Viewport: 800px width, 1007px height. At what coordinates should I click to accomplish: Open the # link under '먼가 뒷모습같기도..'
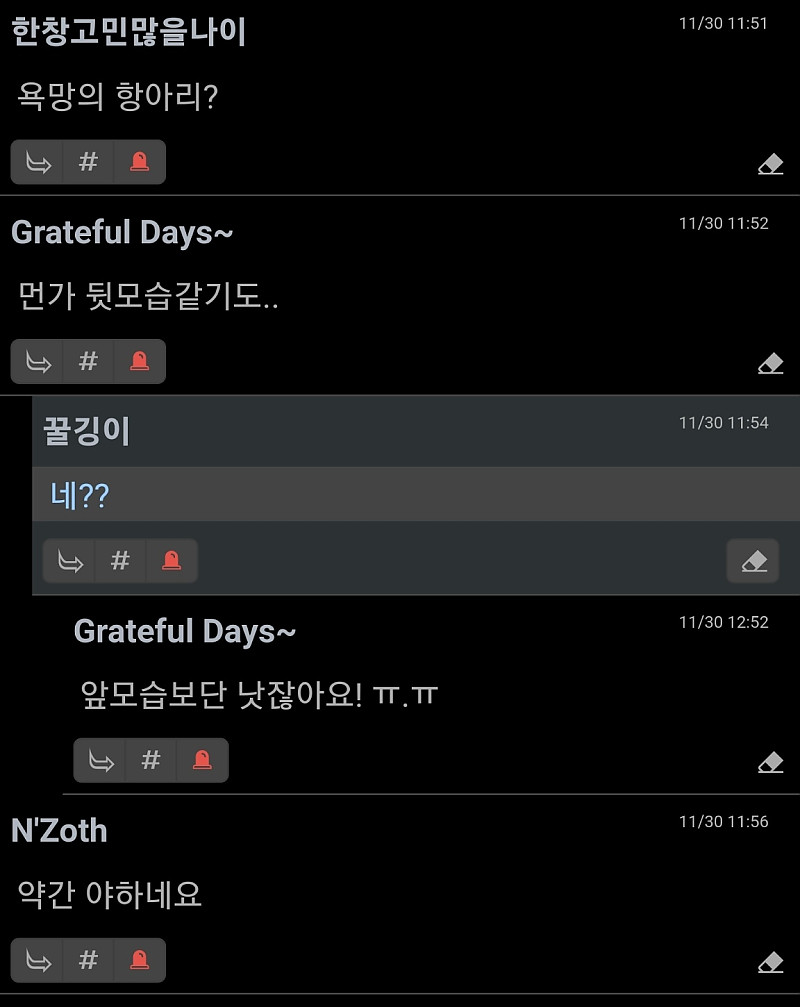(88, 361)
